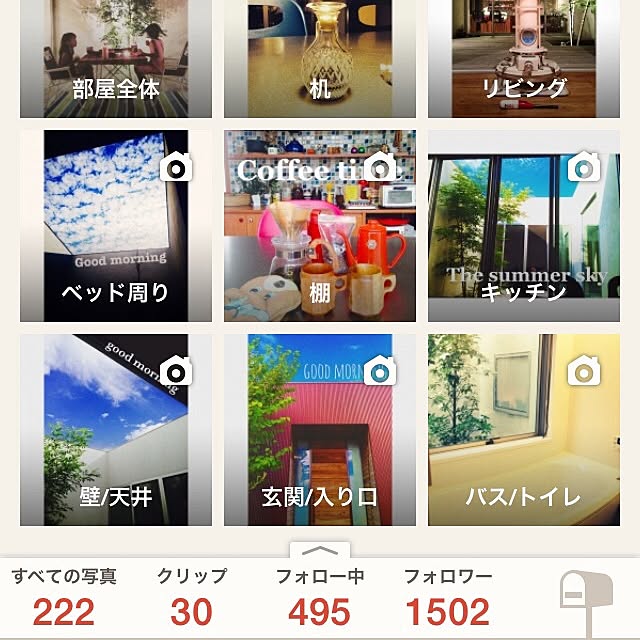The width and height of the screenshot is (640, 640).
Task: View the クリップ list of 30
Action: (191, 598)
